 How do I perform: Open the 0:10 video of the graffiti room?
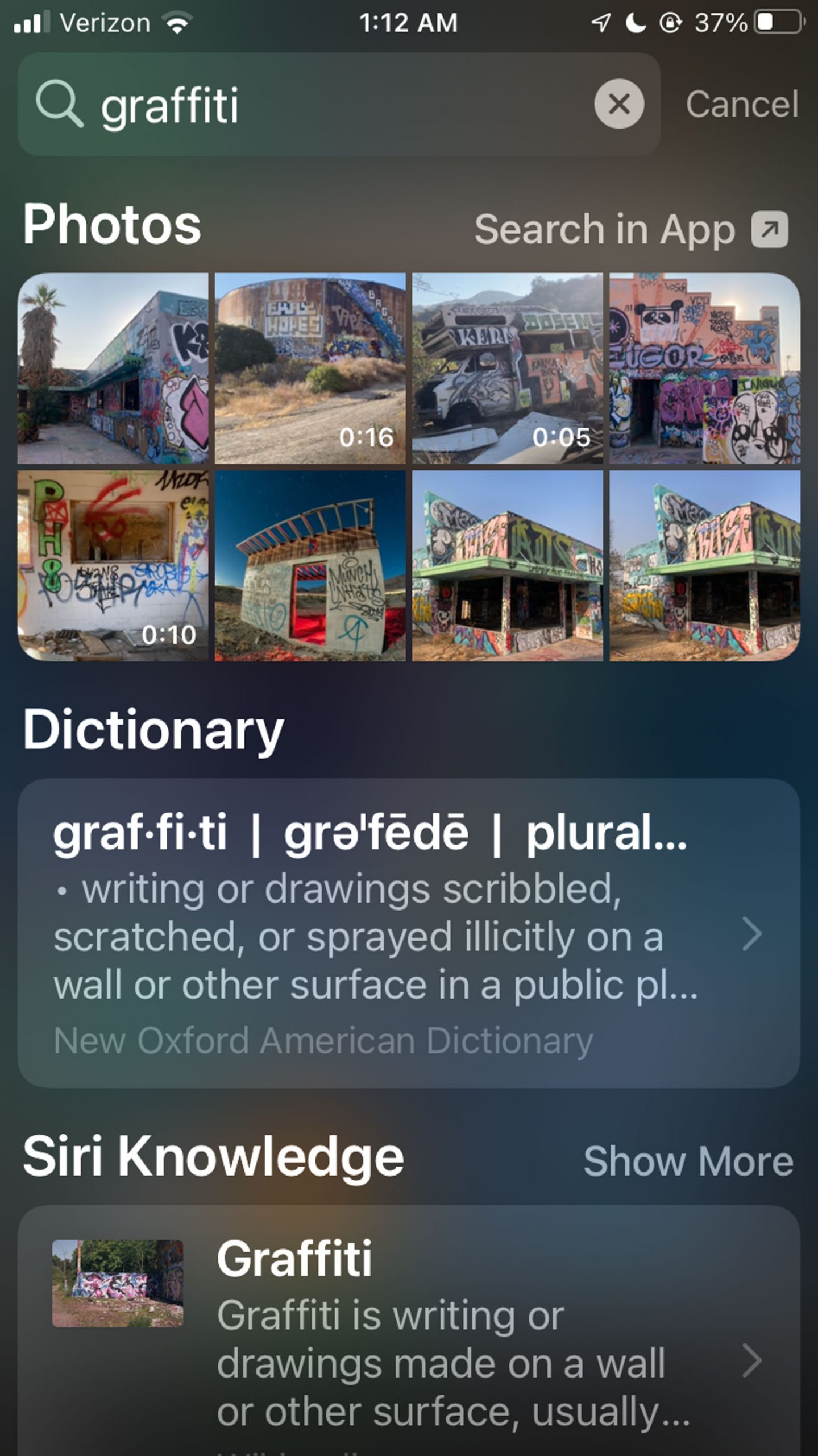pos(113,565)
